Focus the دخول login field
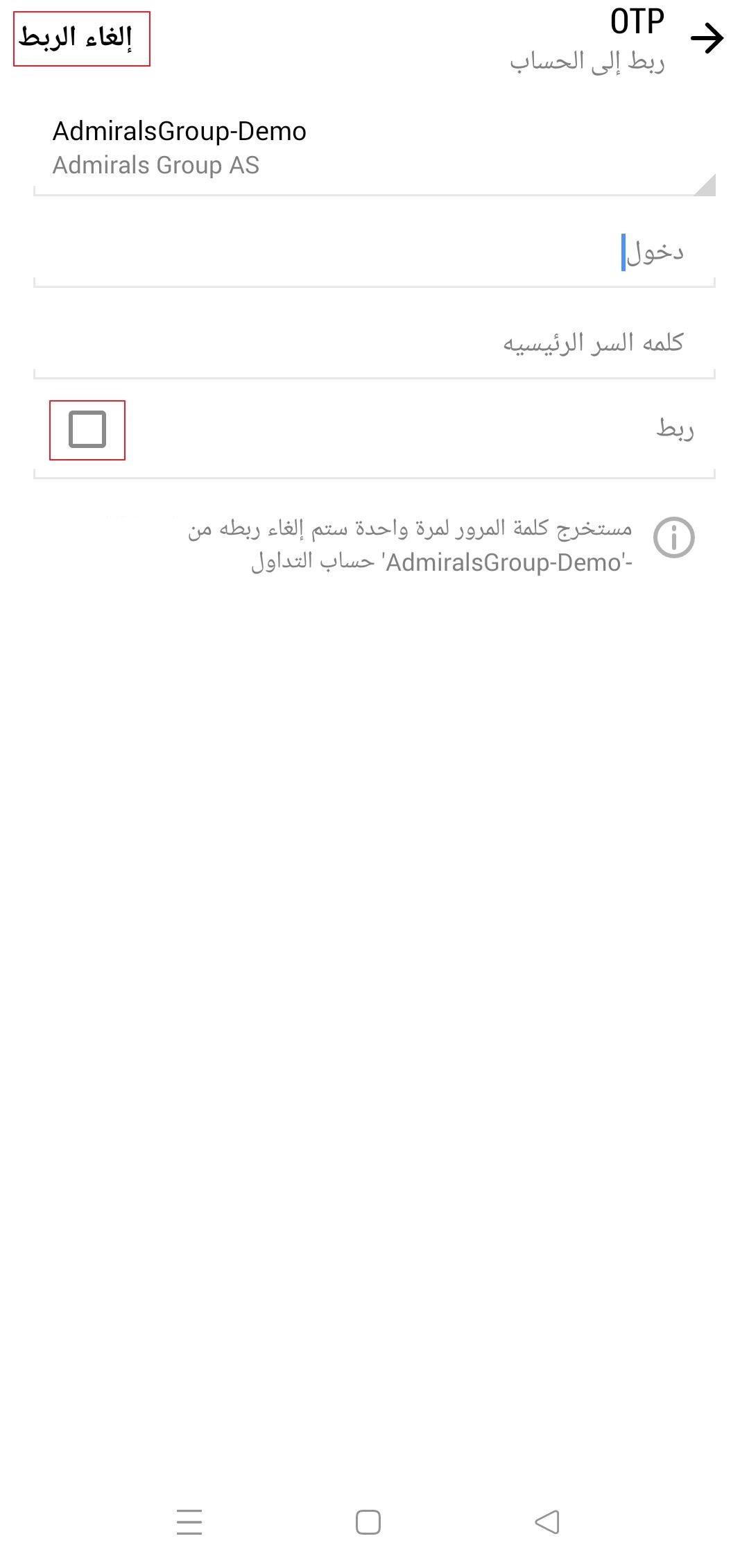749x1568 pixels. pyautogui.click(x=374, y=252)
